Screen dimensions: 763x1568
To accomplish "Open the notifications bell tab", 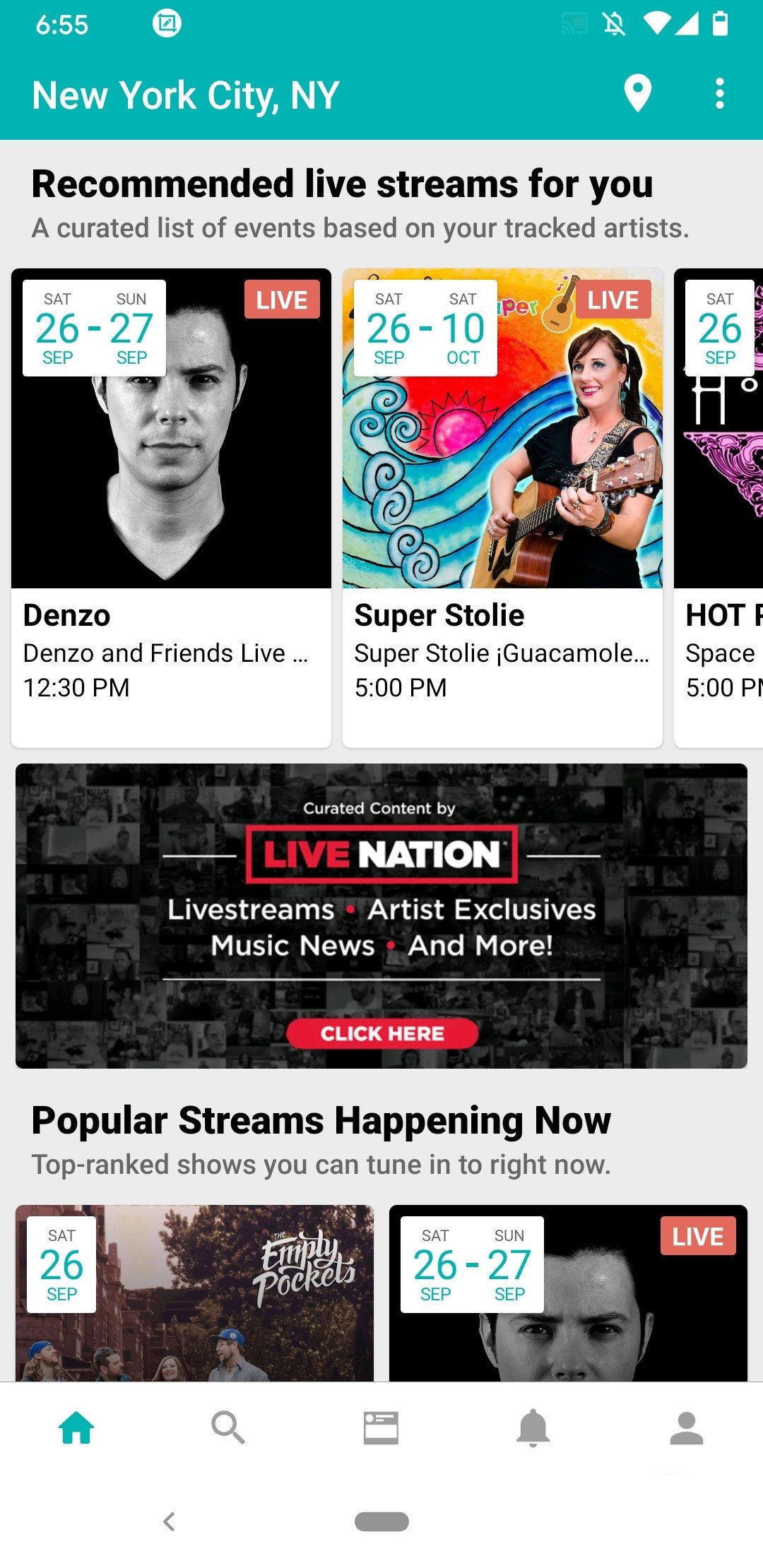I will (x=533, y=1427).
